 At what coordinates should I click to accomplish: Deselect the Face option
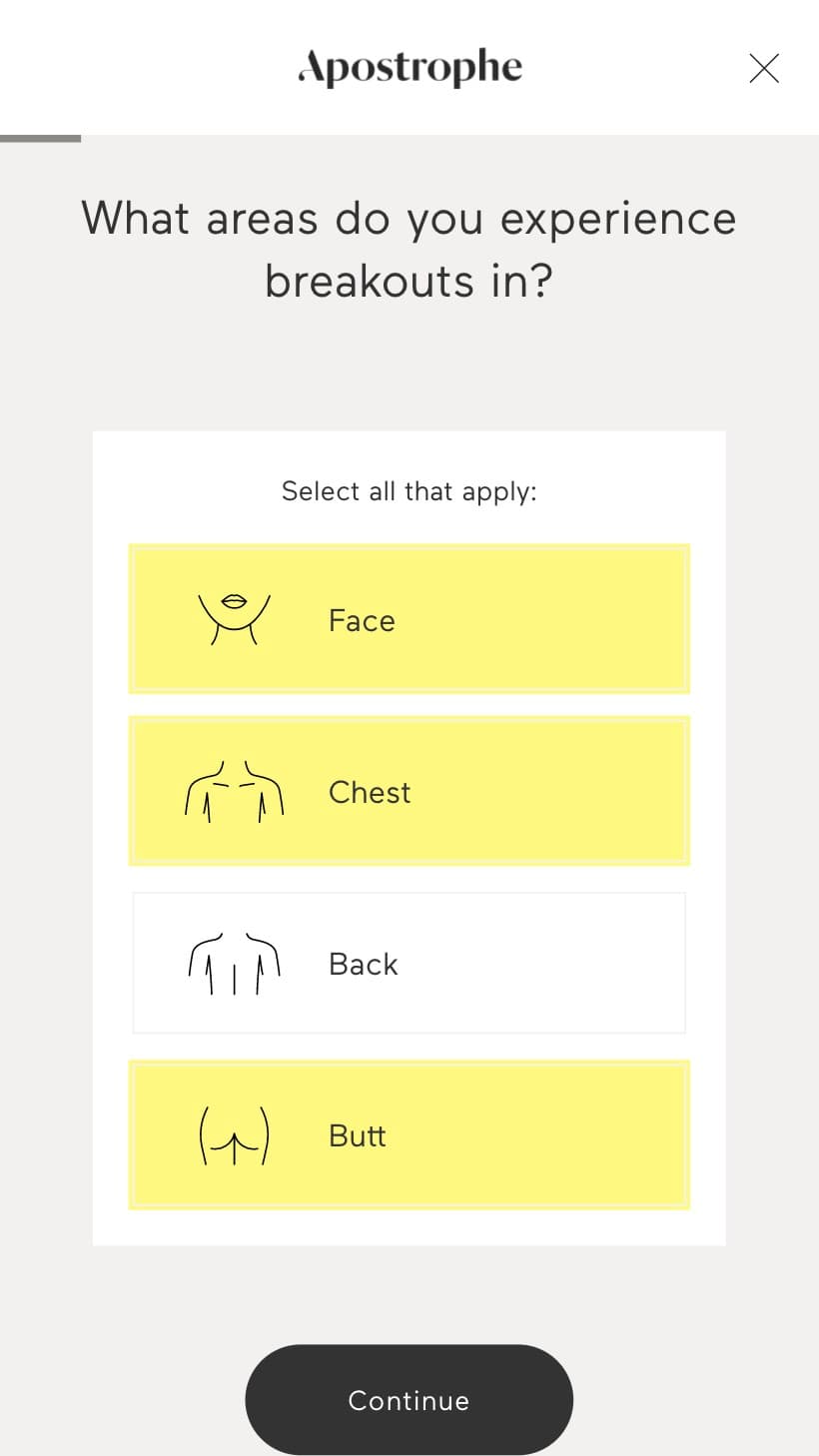pos(409,619)
